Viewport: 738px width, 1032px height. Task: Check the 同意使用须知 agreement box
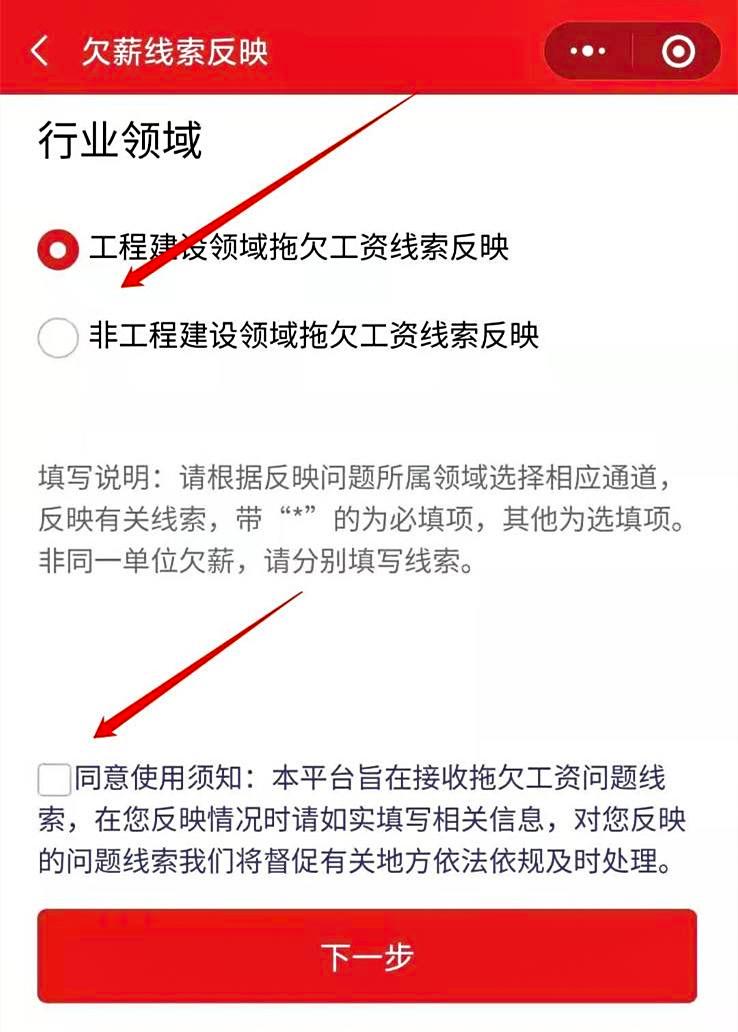tap(54, 779)
